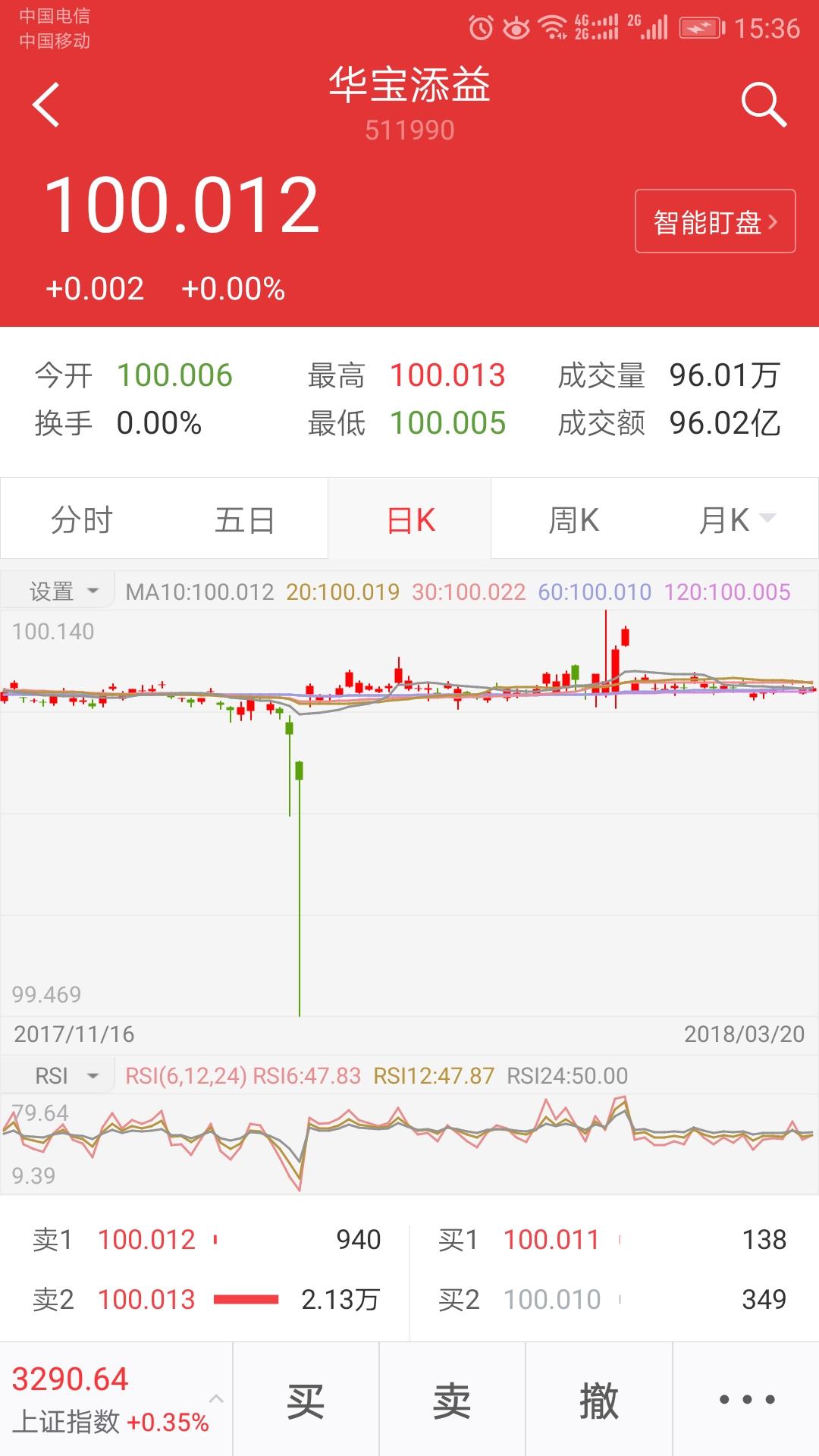Screen dimensions: 819x1456
Task: Select the 日K chart tab
Action: pos(410,520)
